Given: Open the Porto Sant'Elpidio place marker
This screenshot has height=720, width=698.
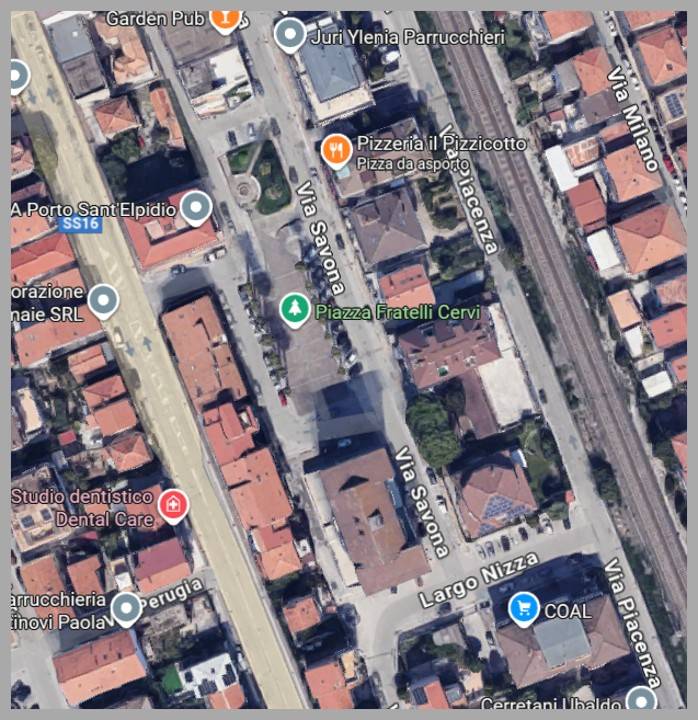Looking at the screenshot, I should point(196,208).
